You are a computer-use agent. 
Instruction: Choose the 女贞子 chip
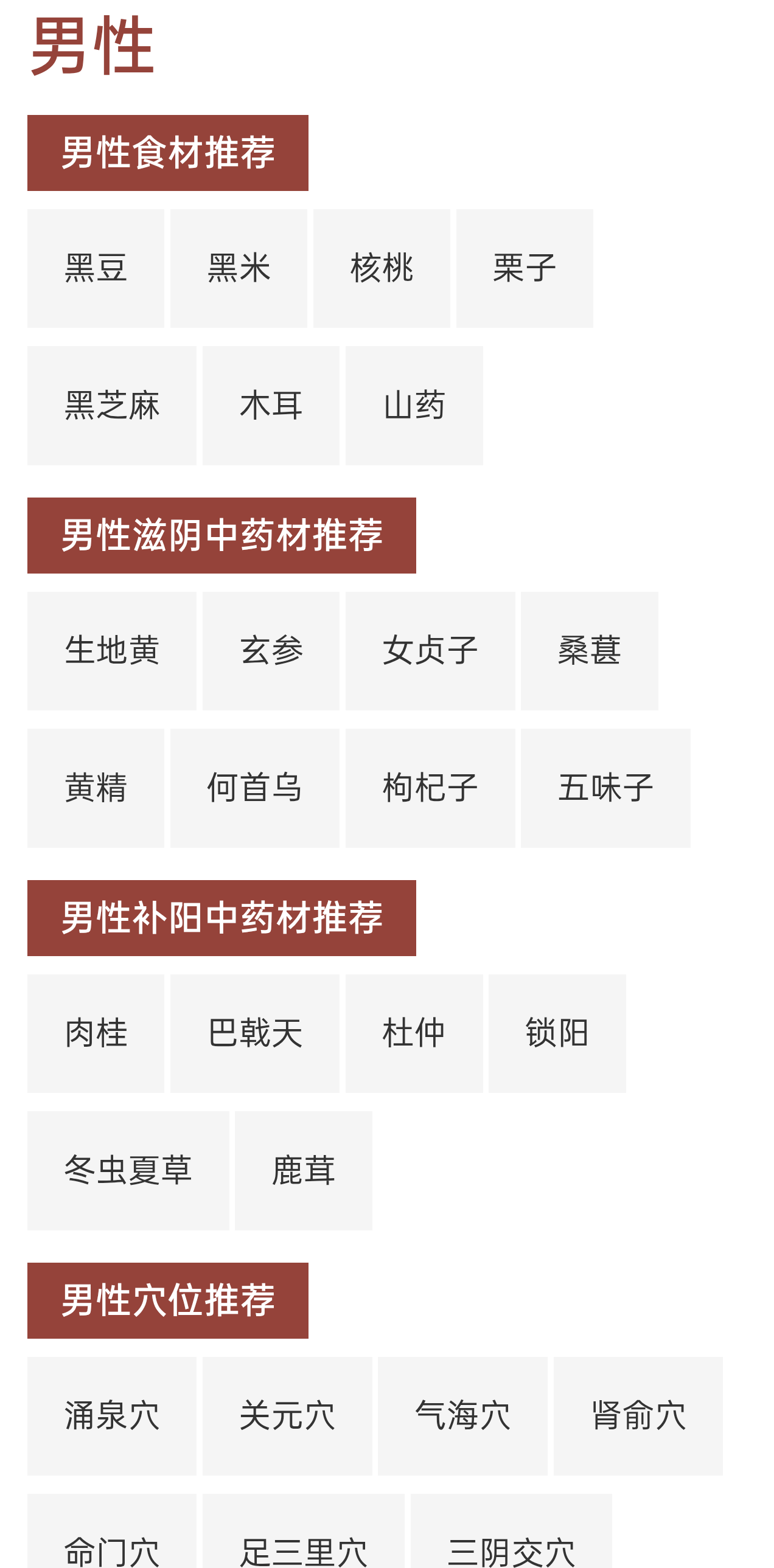pyautogui.click(x=430, y=651)
